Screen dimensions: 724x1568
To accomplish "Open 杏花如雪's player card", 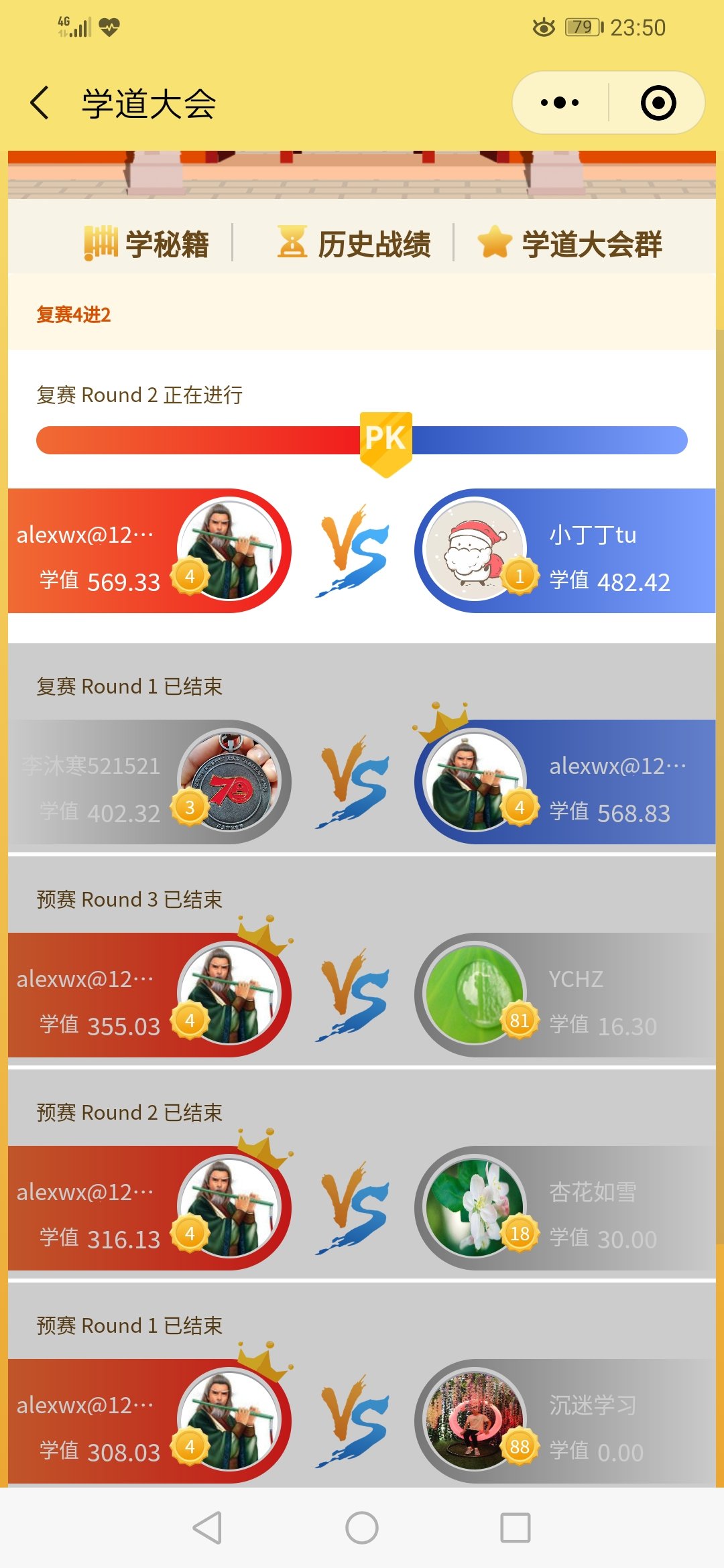I will coord(564,1208).
